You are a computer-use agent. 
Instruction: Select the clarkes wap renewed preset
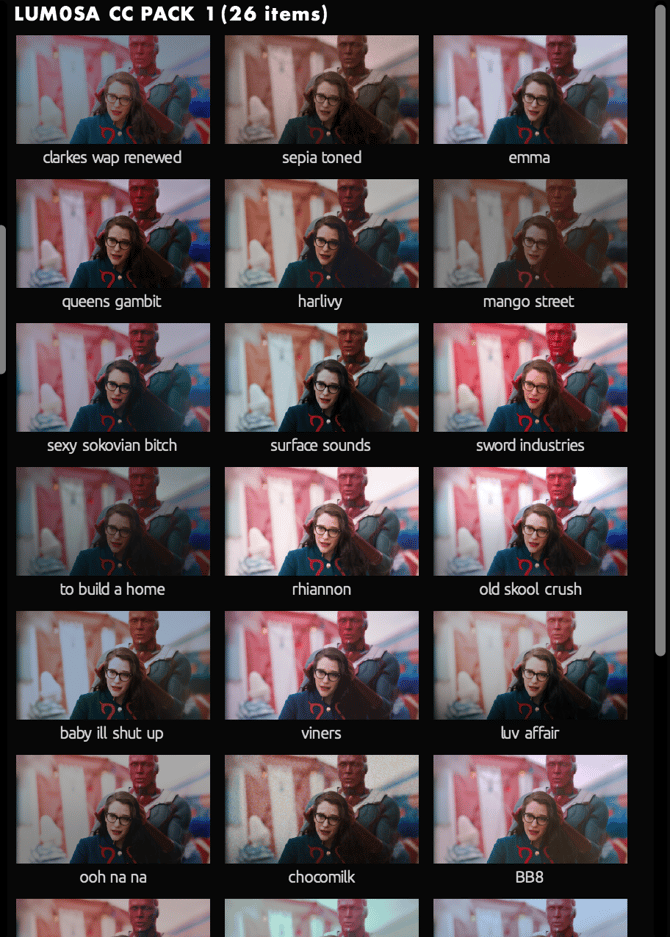[113, 90]
